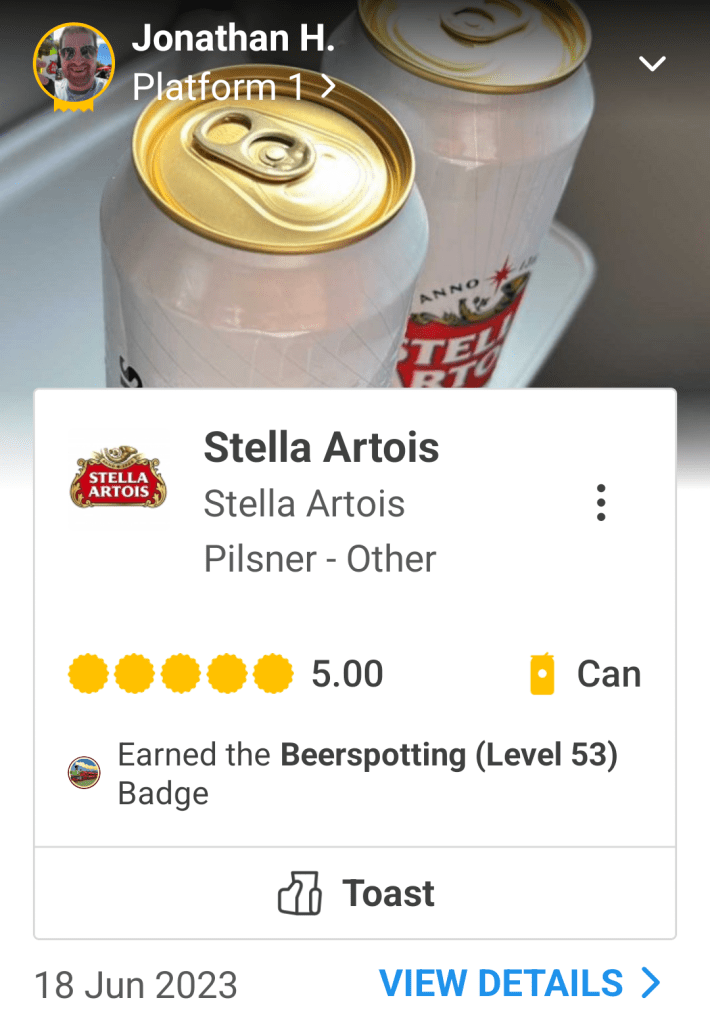Expand the dropdown chevron at top right
710x1023 pixels.
(652, 64)
